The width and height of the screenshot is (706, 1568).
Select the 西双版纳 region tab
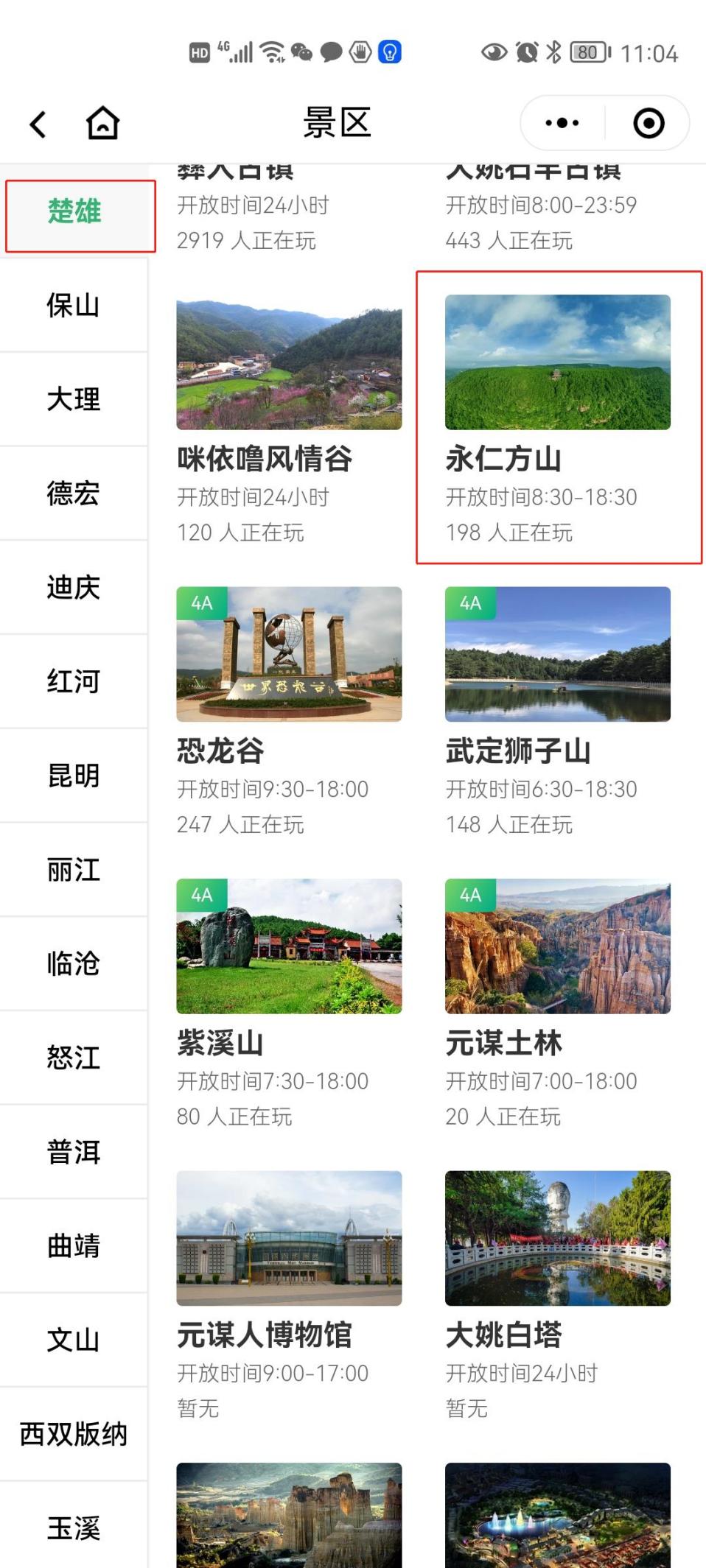coord(74,1434)
